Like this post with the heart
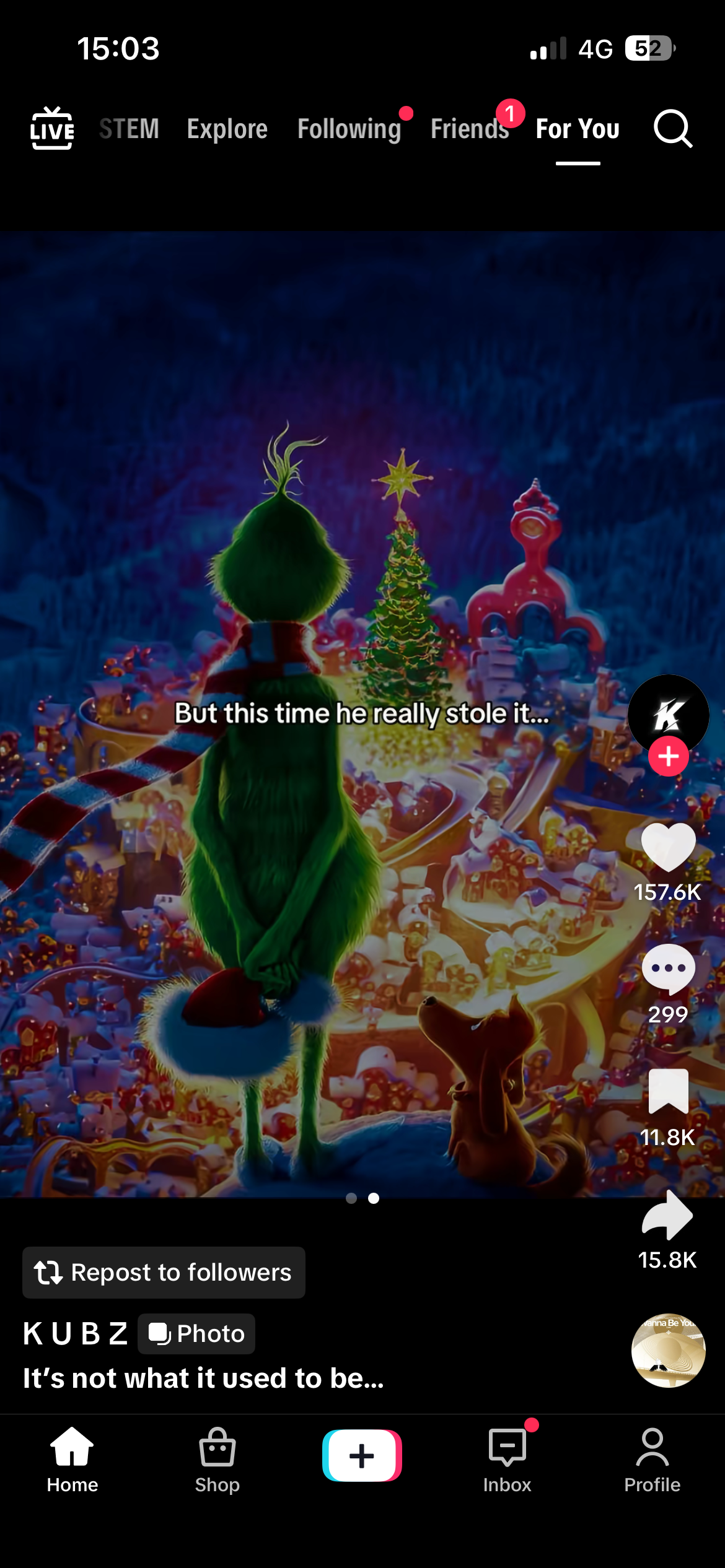 click(x=668, y=847)
